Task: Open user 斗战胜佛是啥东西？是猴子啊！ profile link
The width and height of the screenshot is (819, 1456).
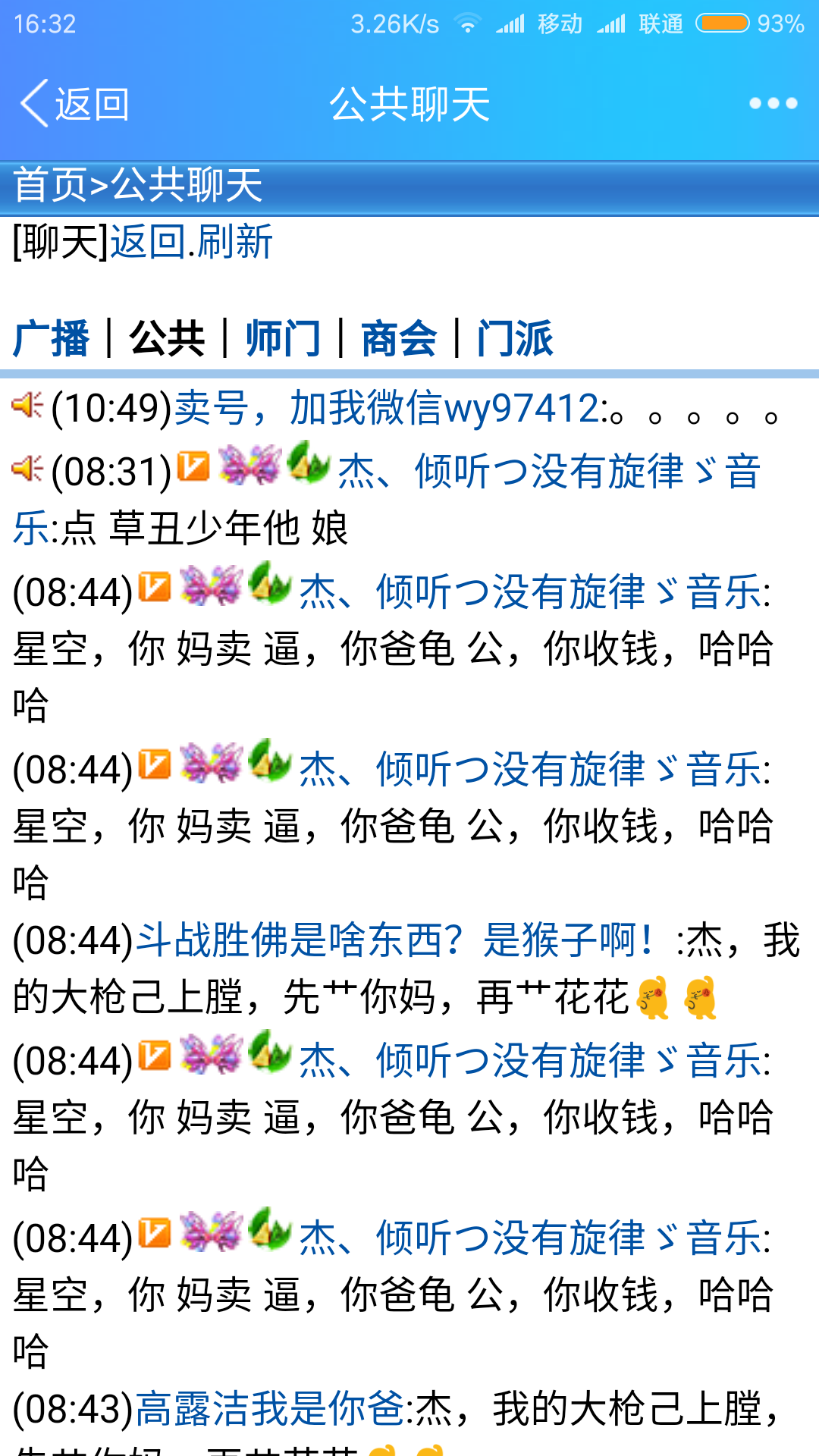Action: [x=394, y=941]
